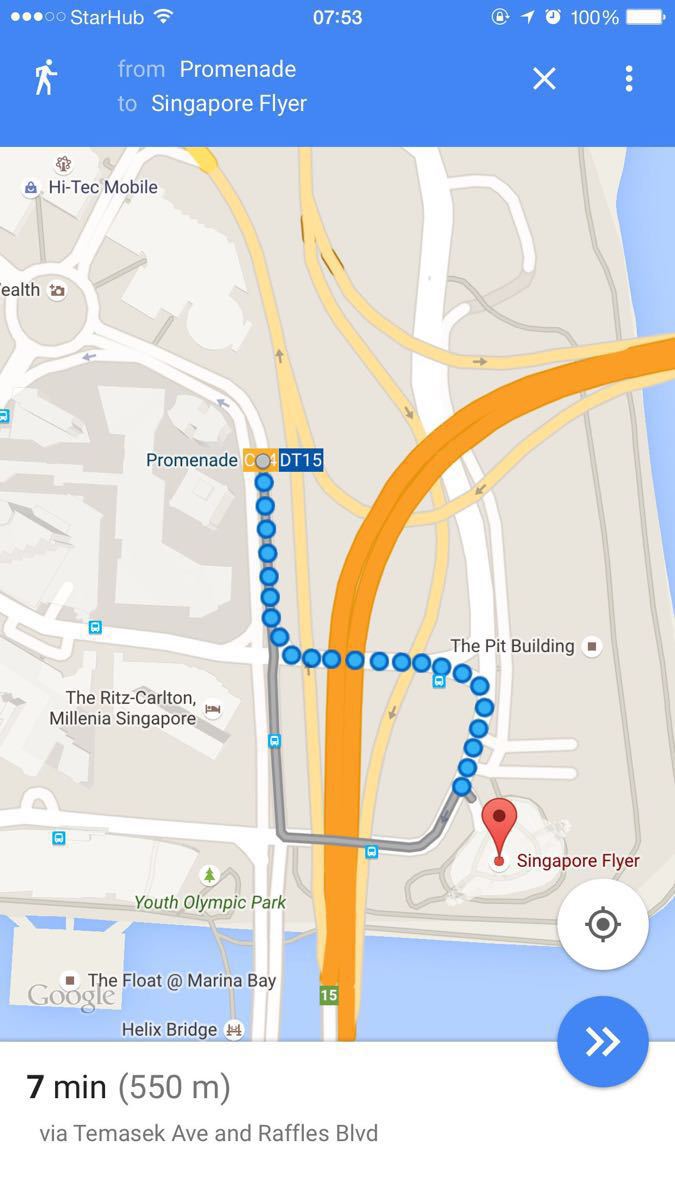Open The Float @ Marina Bay marker
Screen dimensions: 675x1200
[x=70, y=979]
